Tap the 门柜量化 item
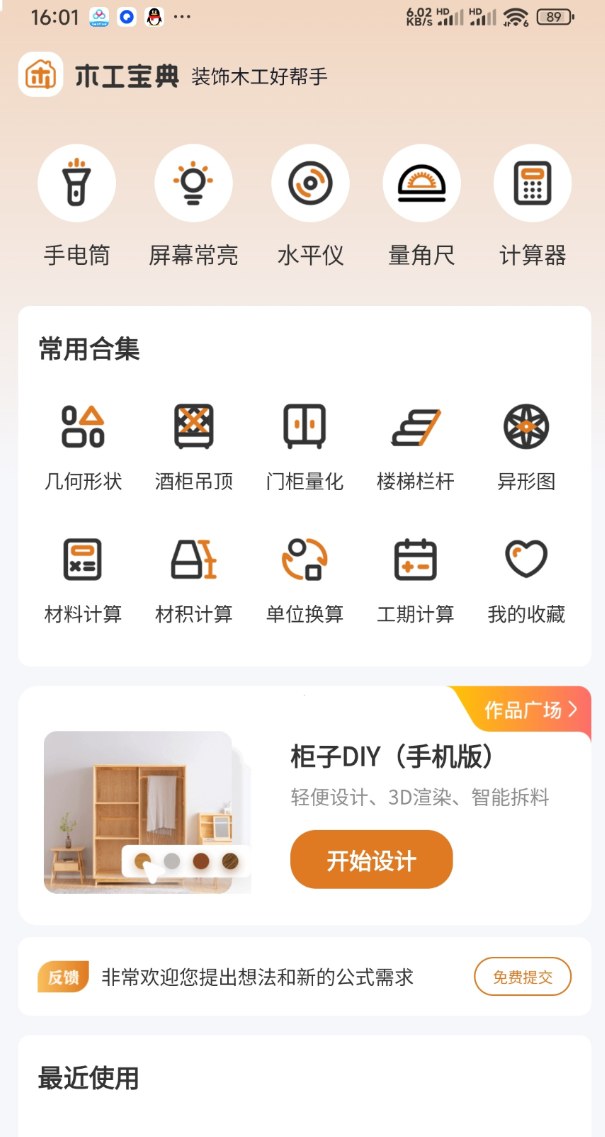The height and width of the screenshot is (1137, 605). (x=305, y=445)
